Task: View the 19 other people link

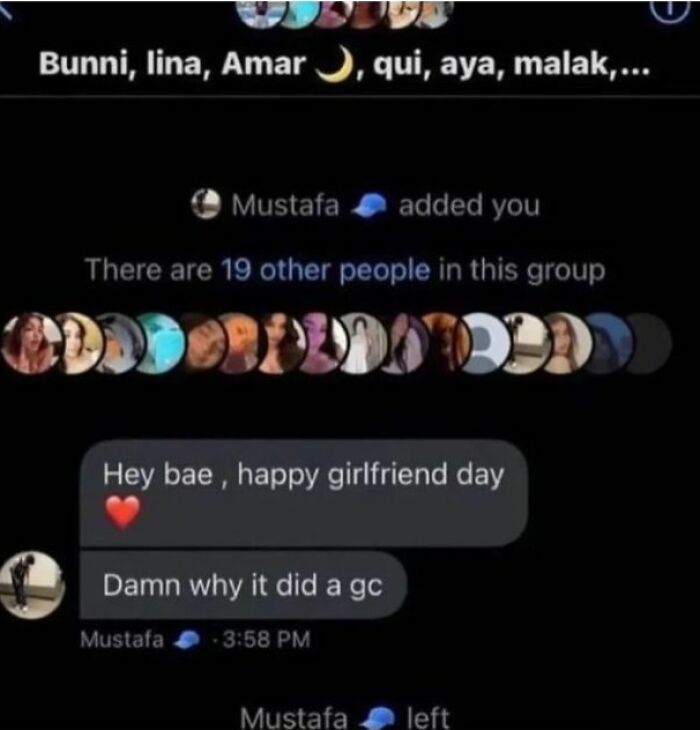Action: 324,270
